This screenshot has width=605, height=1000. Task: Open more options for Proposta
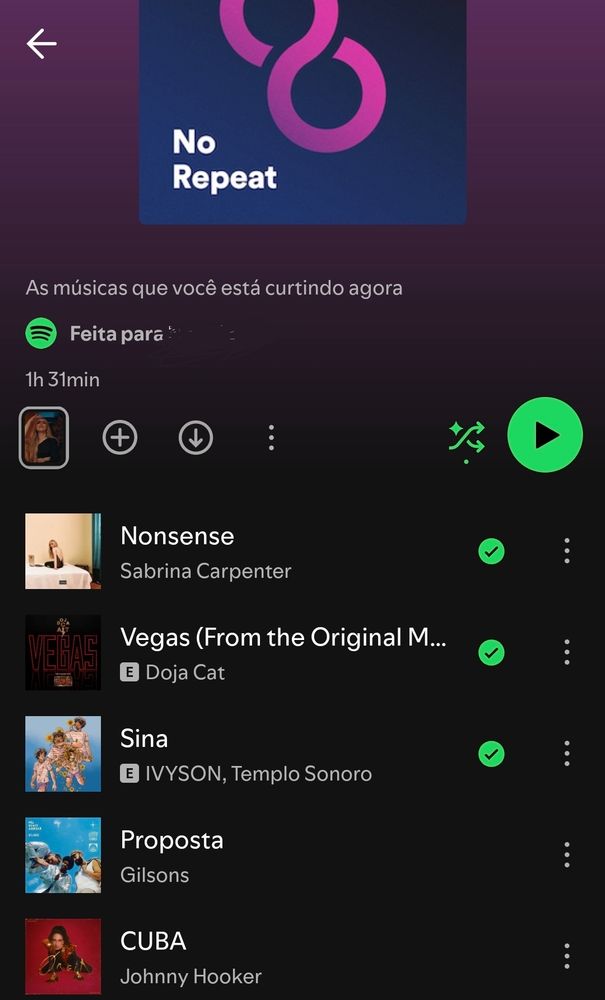click(x=567, y=855)
